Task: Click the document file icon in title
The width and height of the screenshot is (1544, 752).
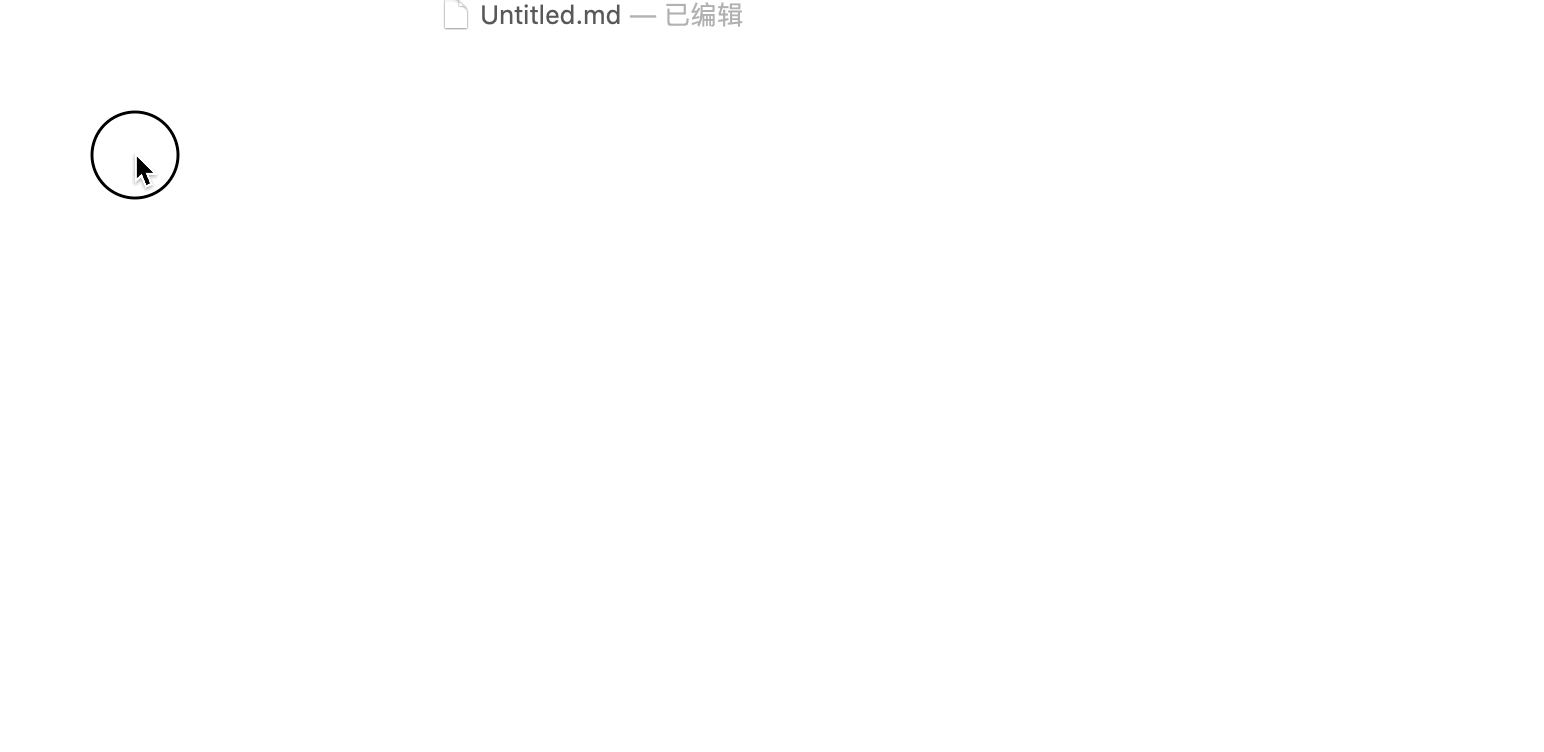Action: [456, 15]
